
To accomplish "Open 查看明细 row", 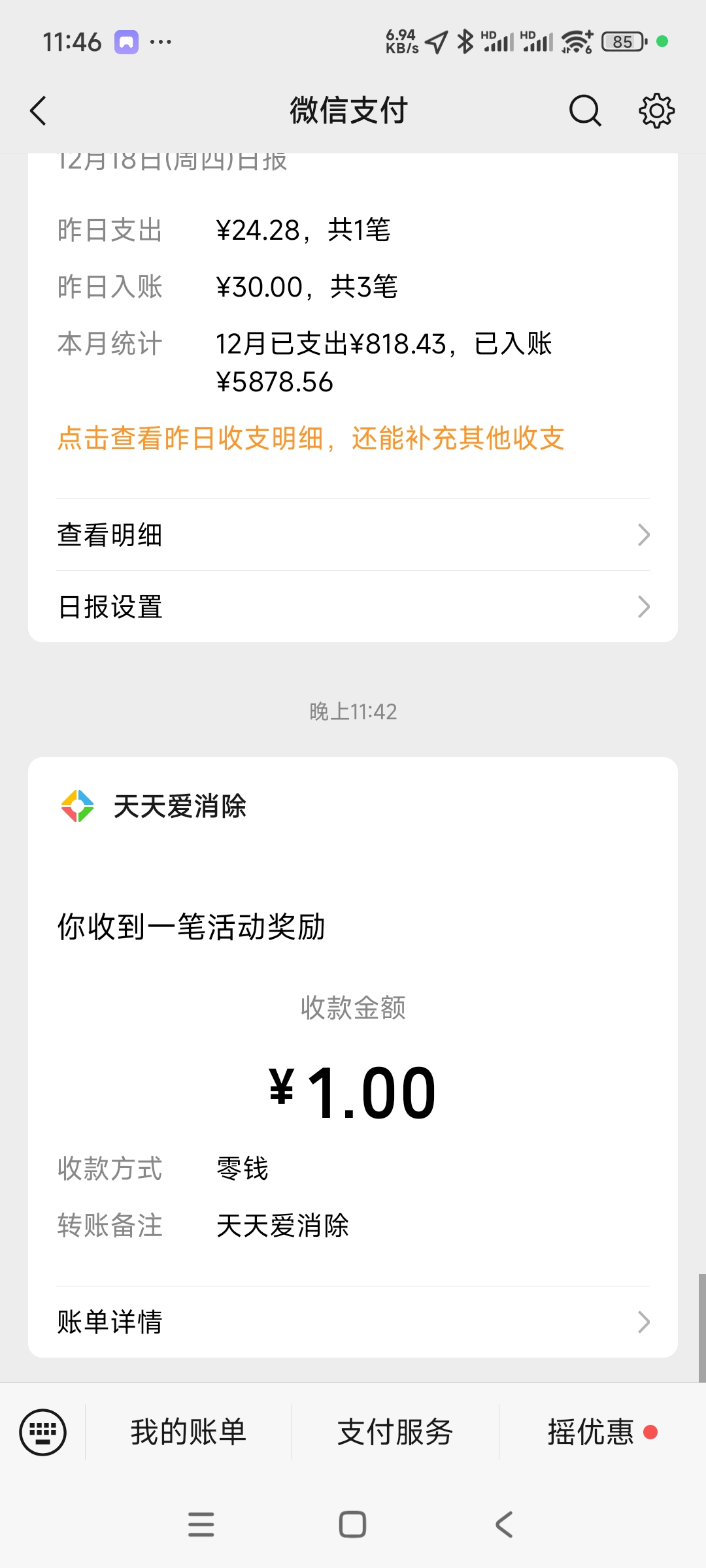I will (x=353, y=535).
